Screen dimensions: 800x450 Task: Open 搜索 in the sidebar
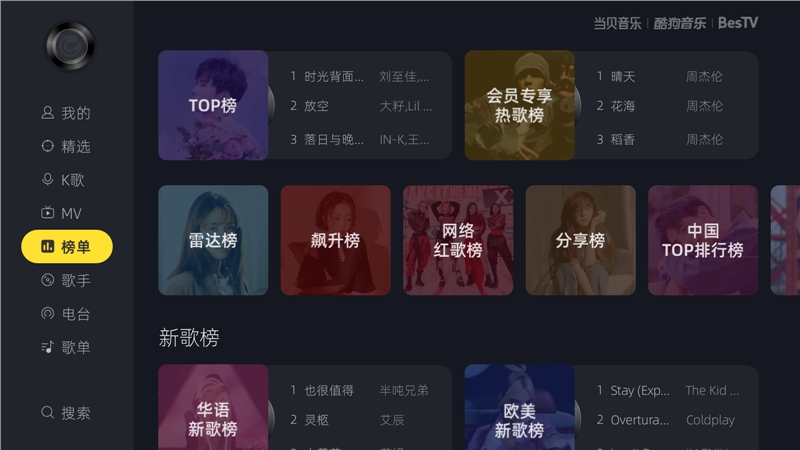(66, 412)
